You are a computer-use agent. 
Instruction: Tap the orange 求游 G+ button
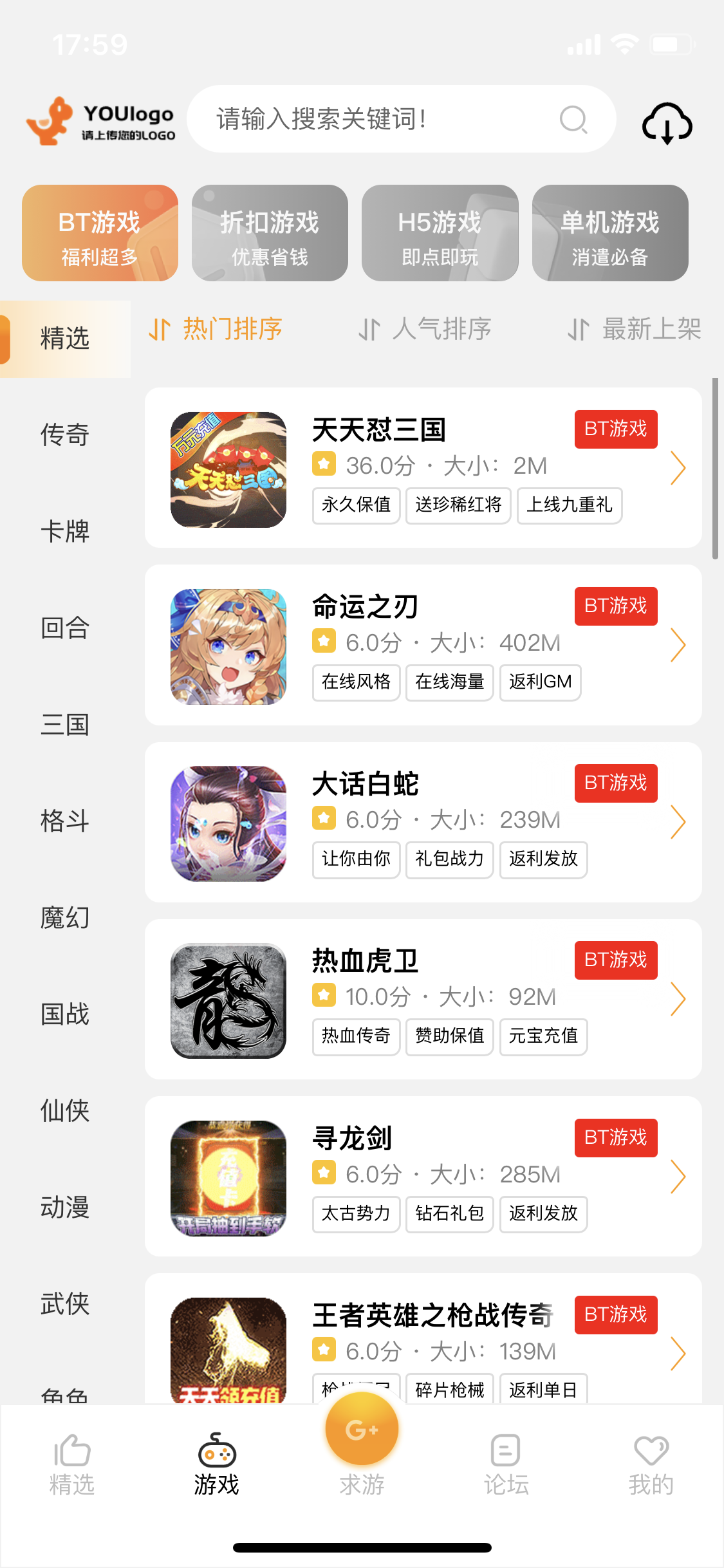(362, 1430)
